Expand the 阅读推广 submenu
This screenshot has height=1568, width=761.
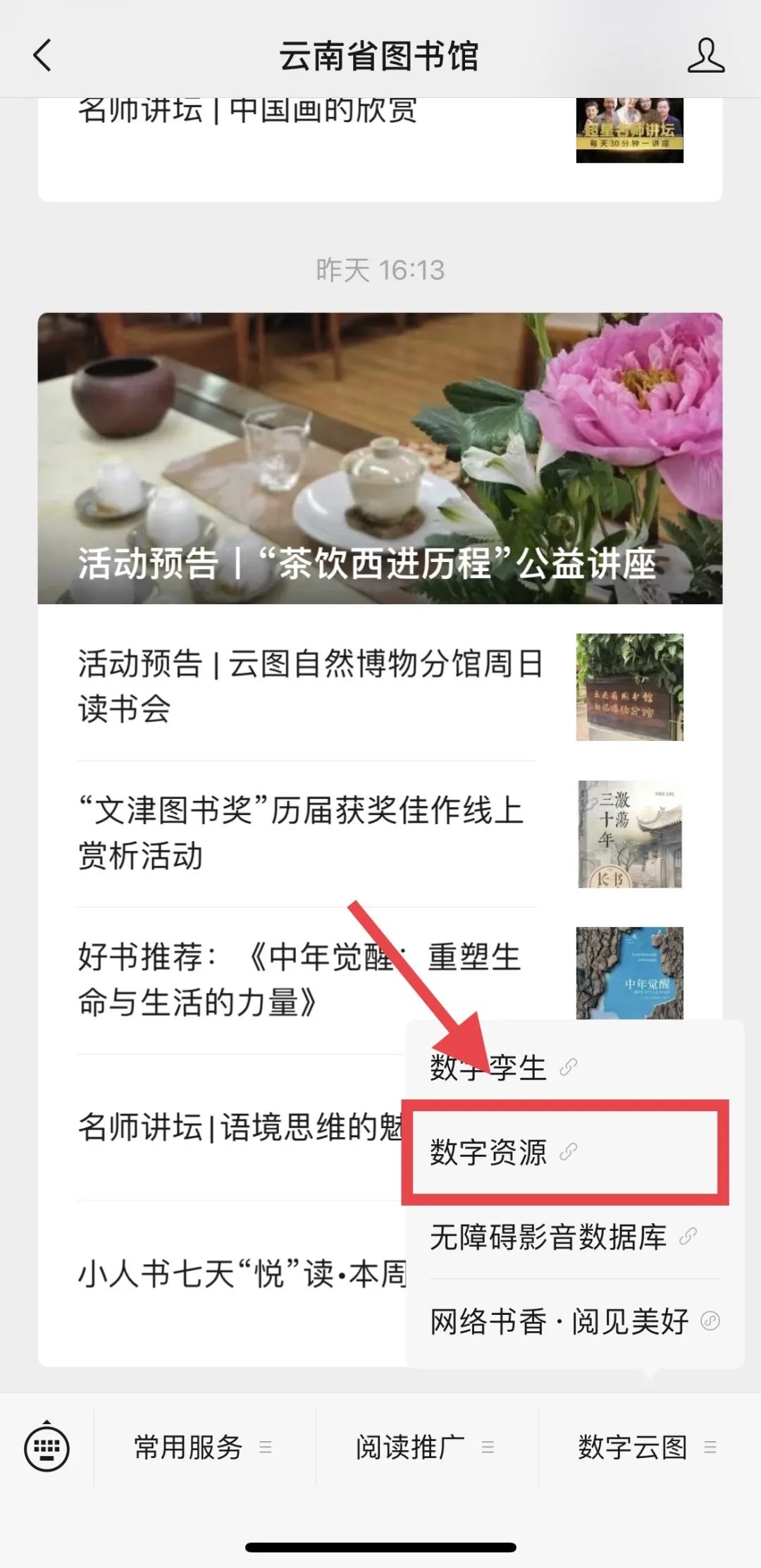click(409, 1447)
